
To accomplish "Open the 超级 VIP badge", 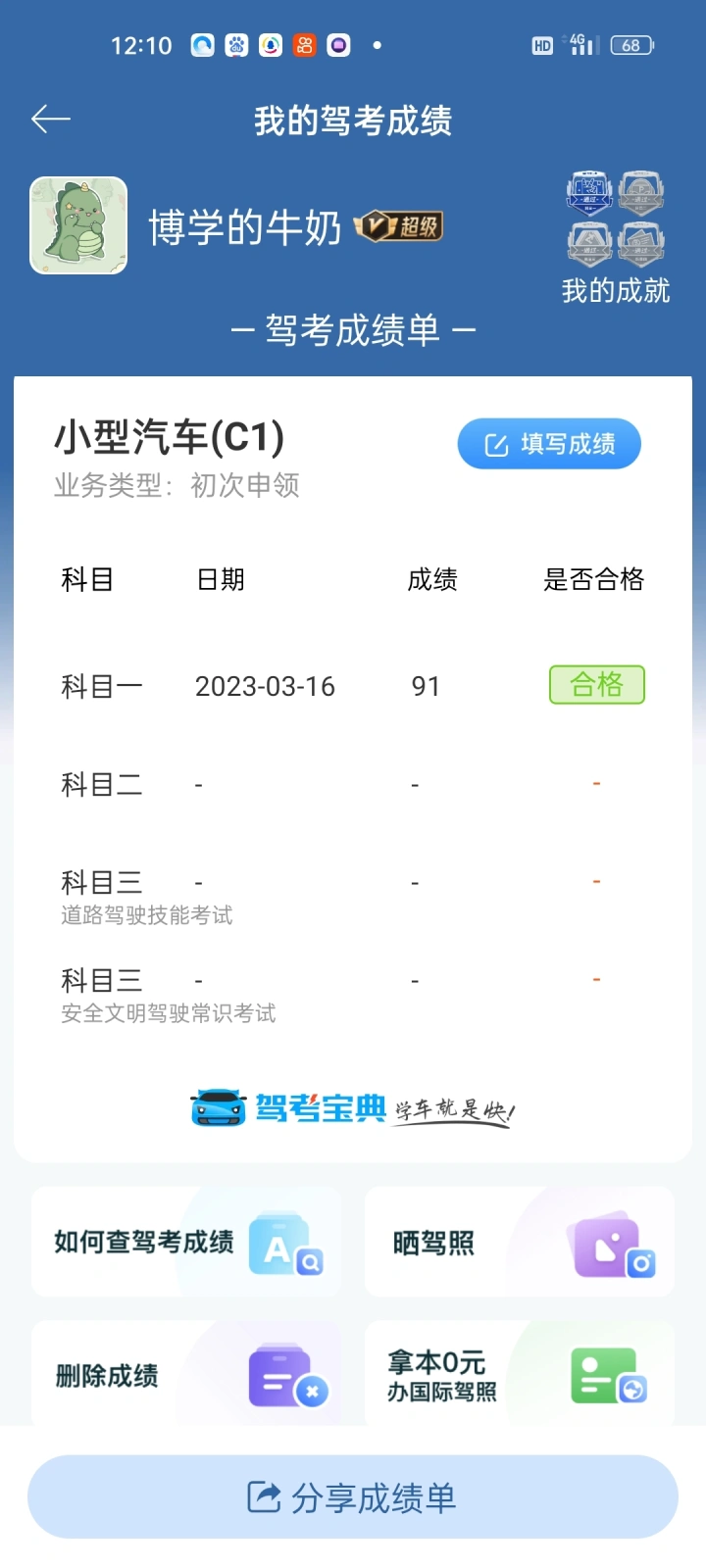I will click(x=399, y=226).
